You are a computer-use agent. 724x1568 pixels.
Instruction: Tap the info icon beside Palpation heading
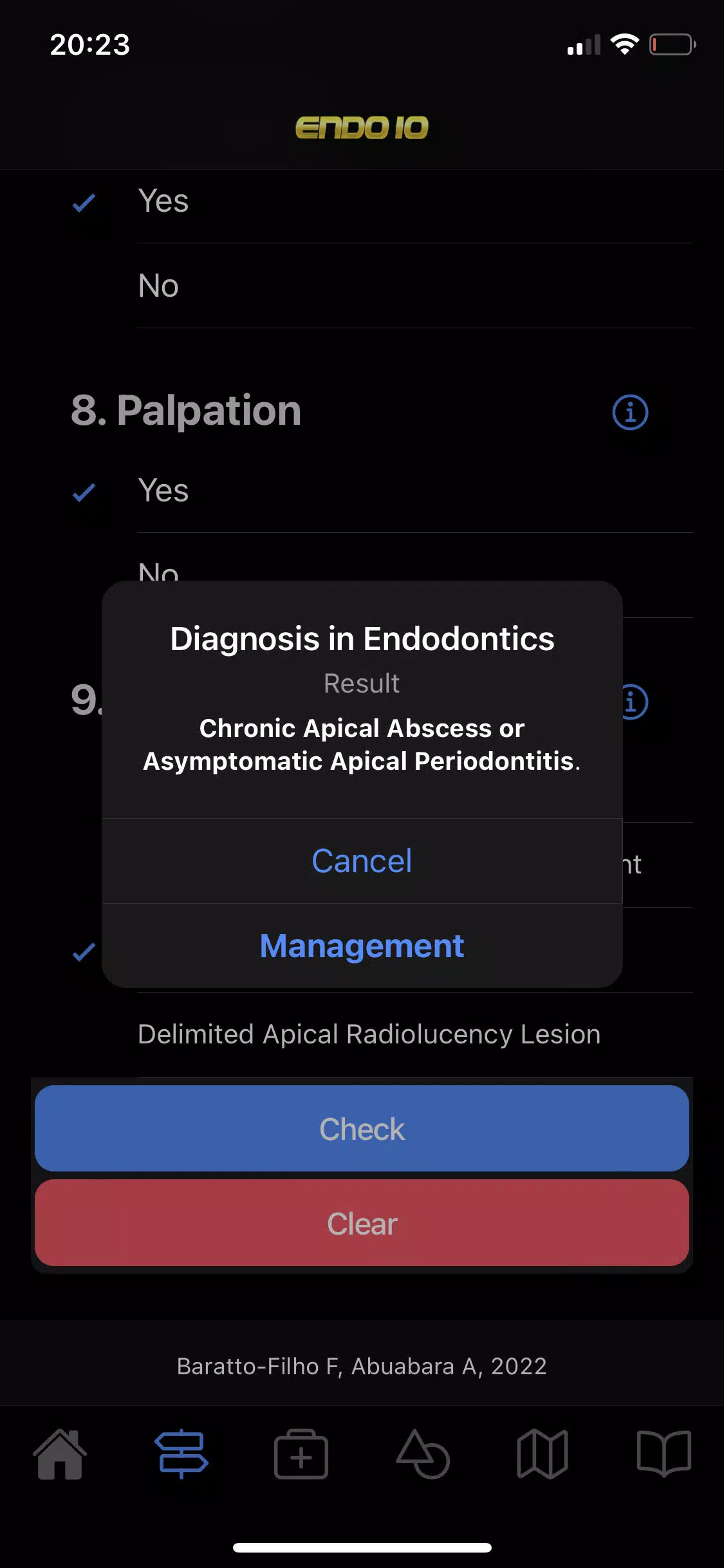629,413
